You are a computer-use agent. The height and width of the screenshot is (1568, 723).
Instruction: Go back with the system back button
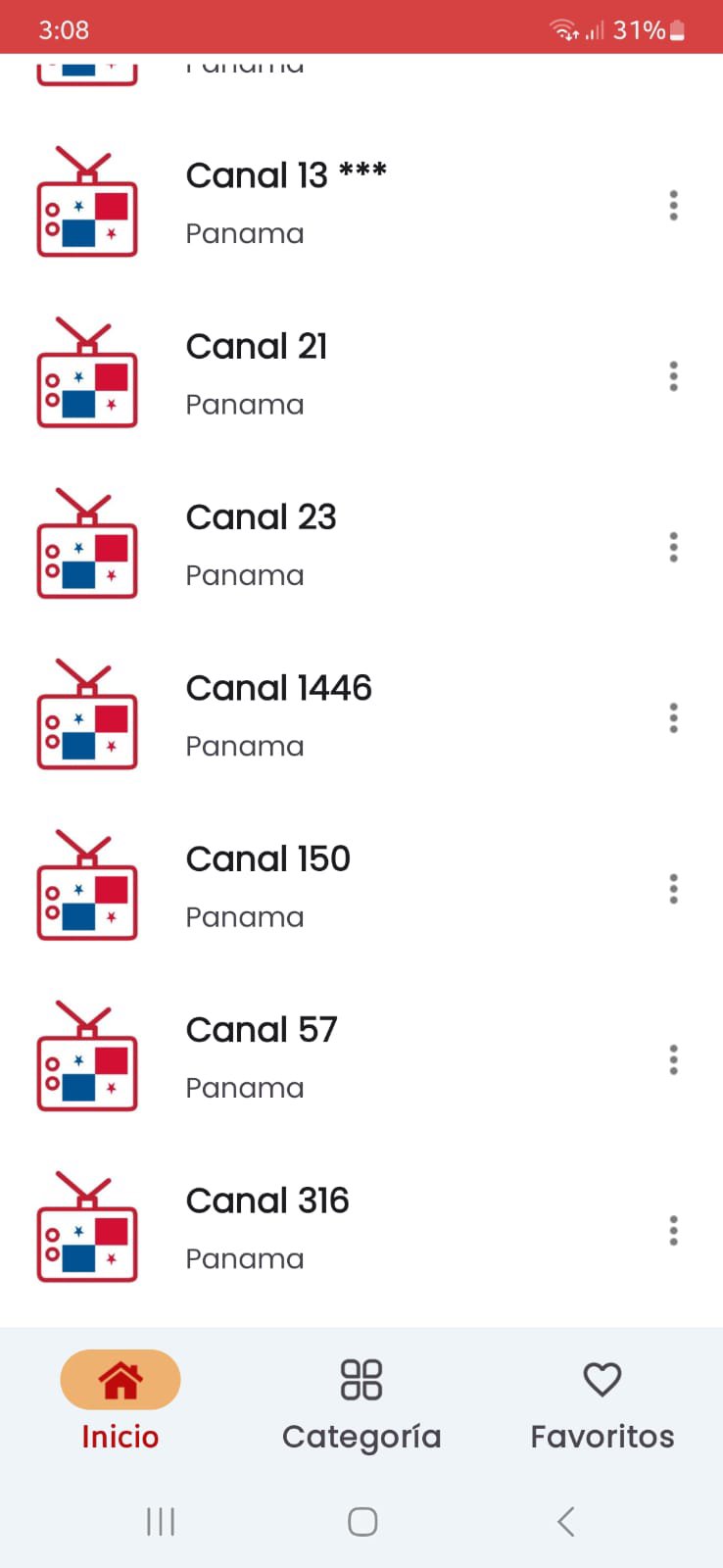pyautogui.click(x=565, y=1522)
